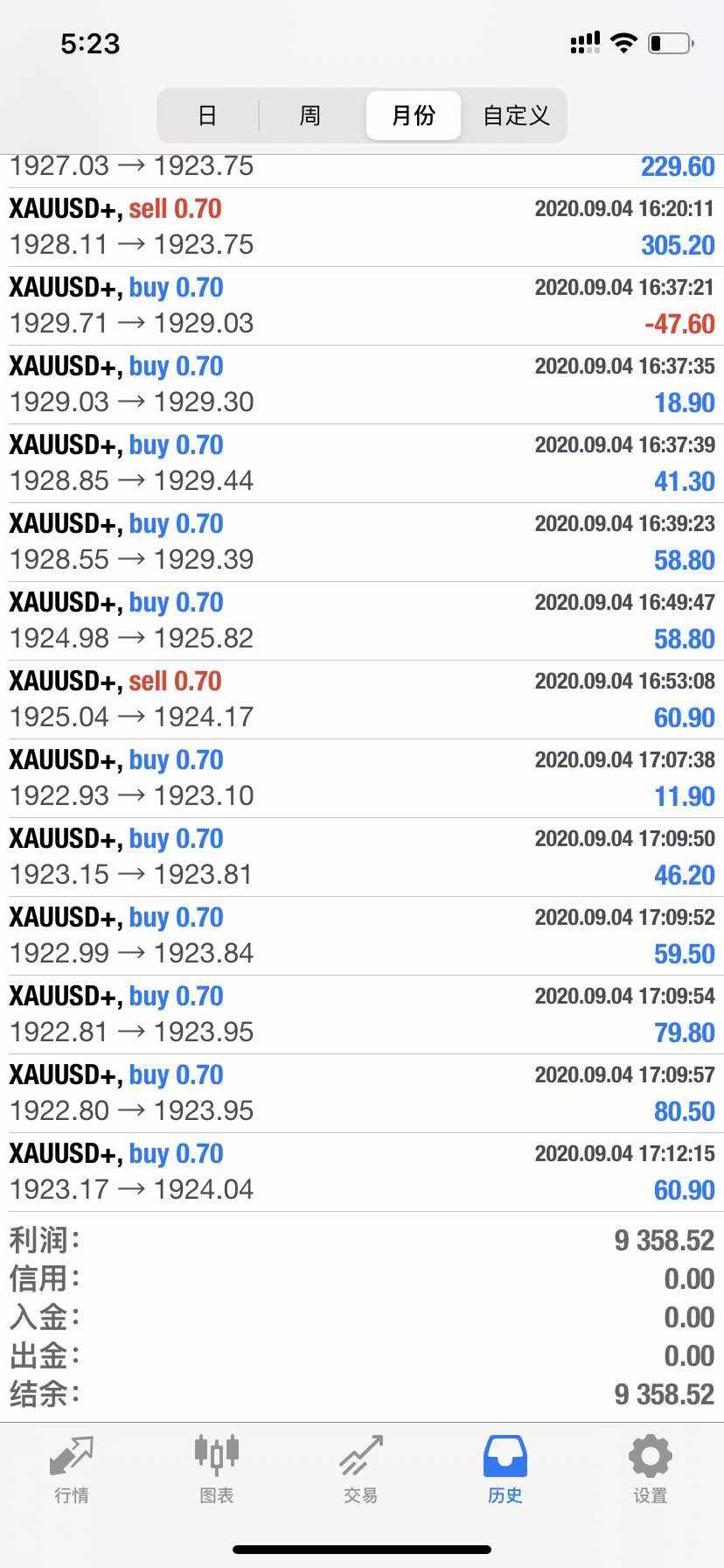Select the 周 (week) period
Image resolution: width=724 pixels, height=1568 pixels.
point(310,115)
